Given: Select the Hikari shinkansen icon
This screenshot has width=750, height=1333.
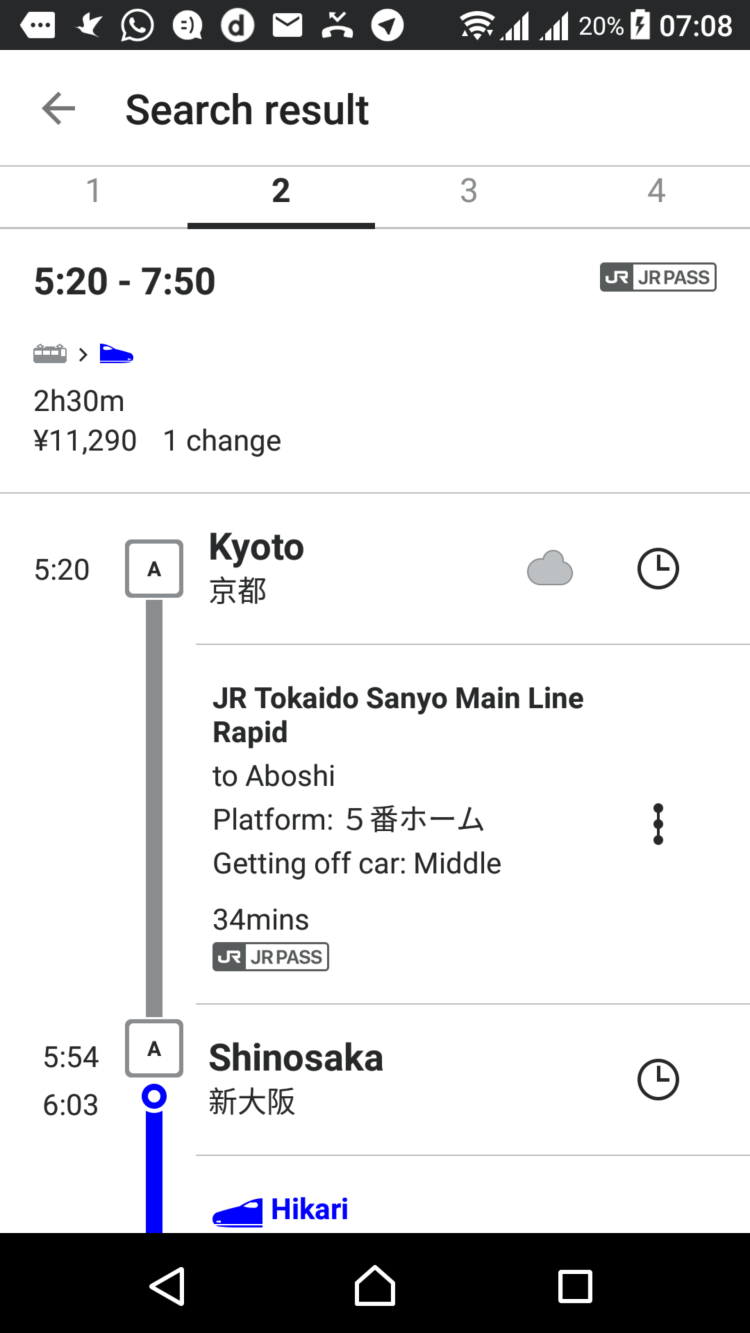Looking at the screenshot, I should 237,1209.
